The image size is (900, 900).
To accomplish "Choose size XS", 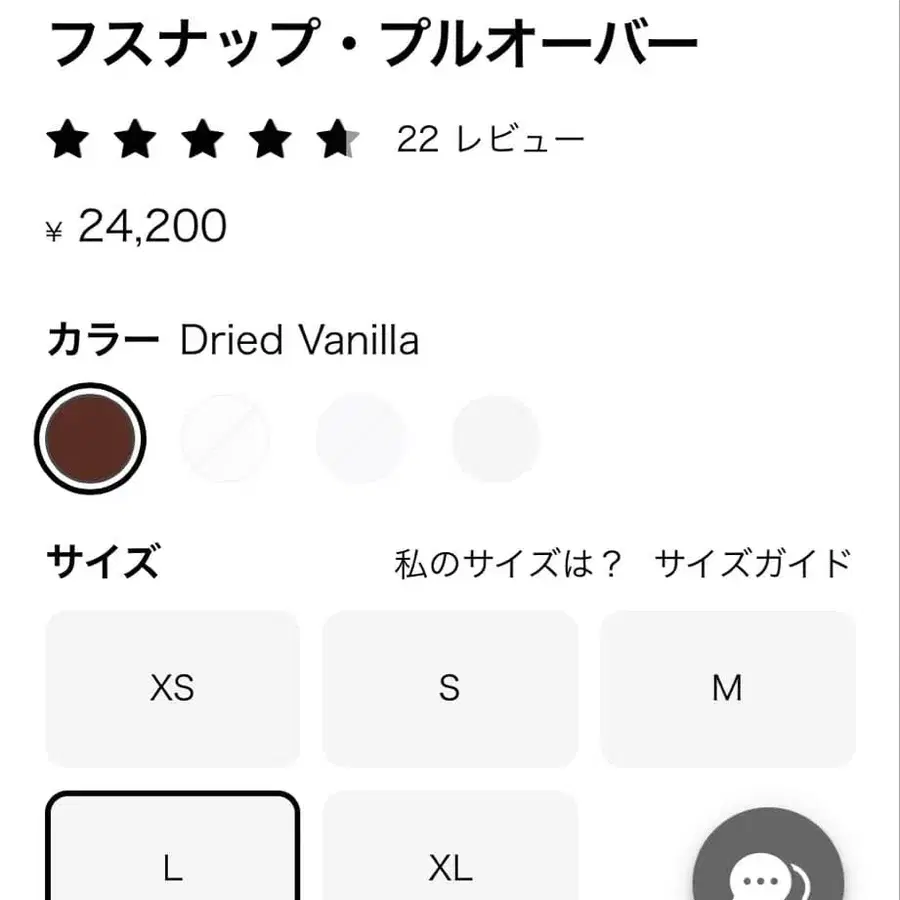I will (172, 688).
